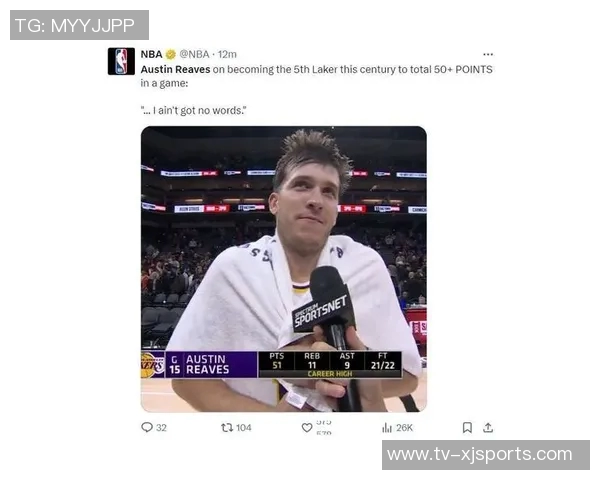Share the NBA tweet
Screen dimensions: 600x480
(487, 427)
